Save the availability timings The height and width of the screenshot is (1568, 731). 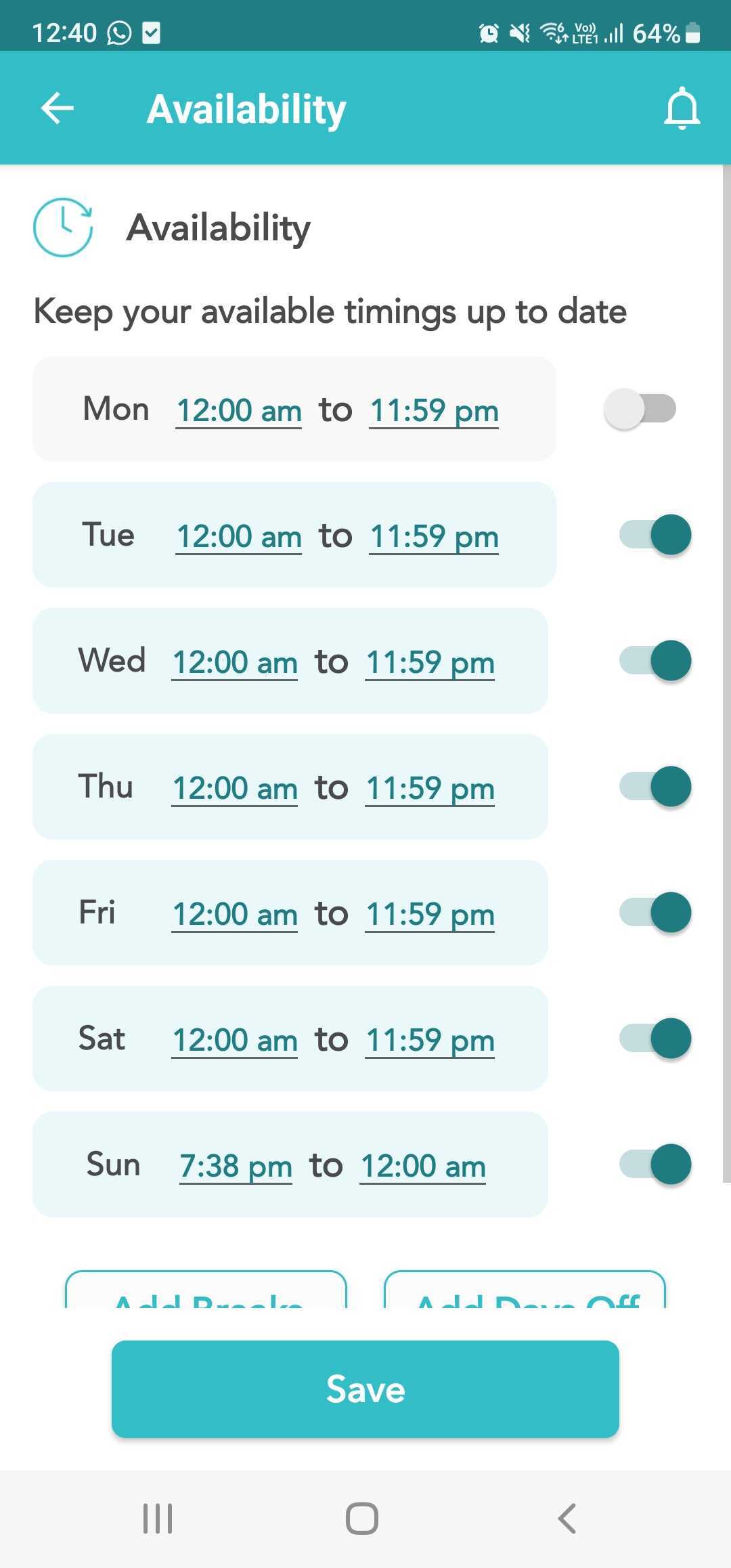coord(365,1389)
